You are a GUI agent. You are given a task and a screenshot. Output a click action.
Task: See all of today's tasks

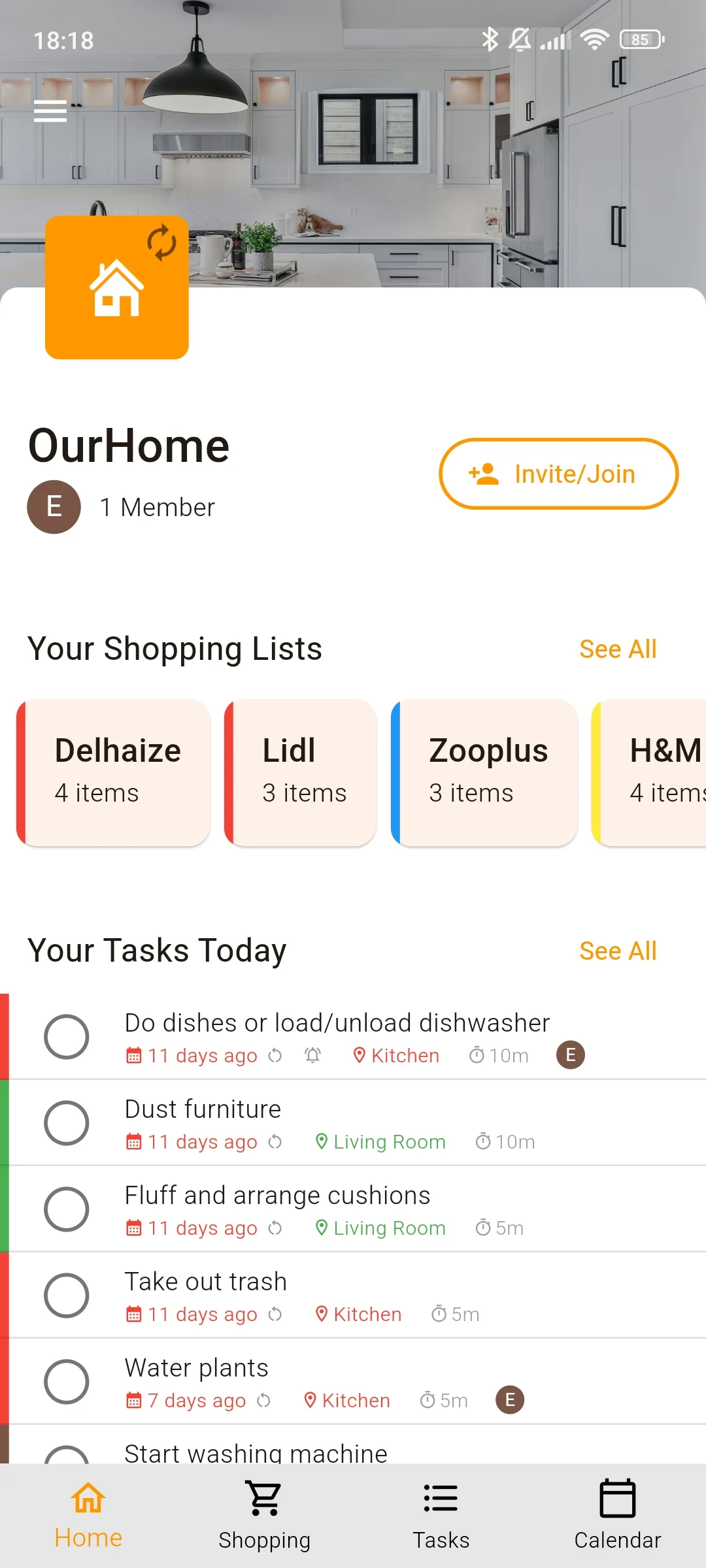click(618, 951)
